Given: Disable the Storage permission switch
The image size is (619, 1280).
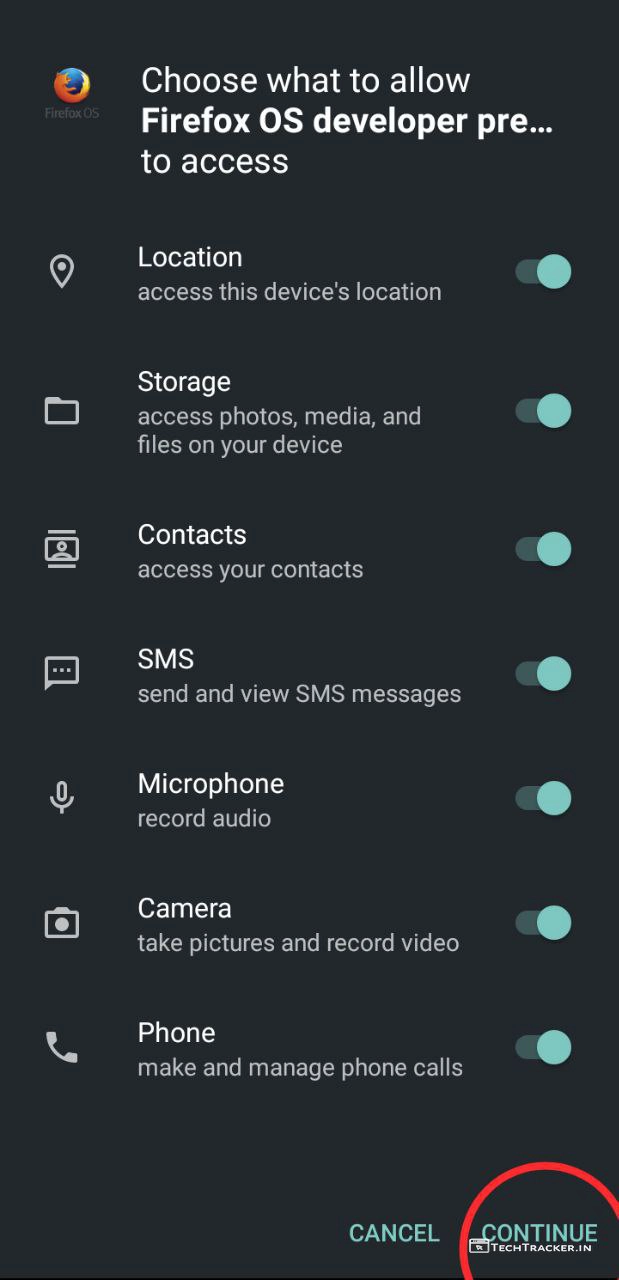Looking at the screenshot, I should tap(543, 411).
